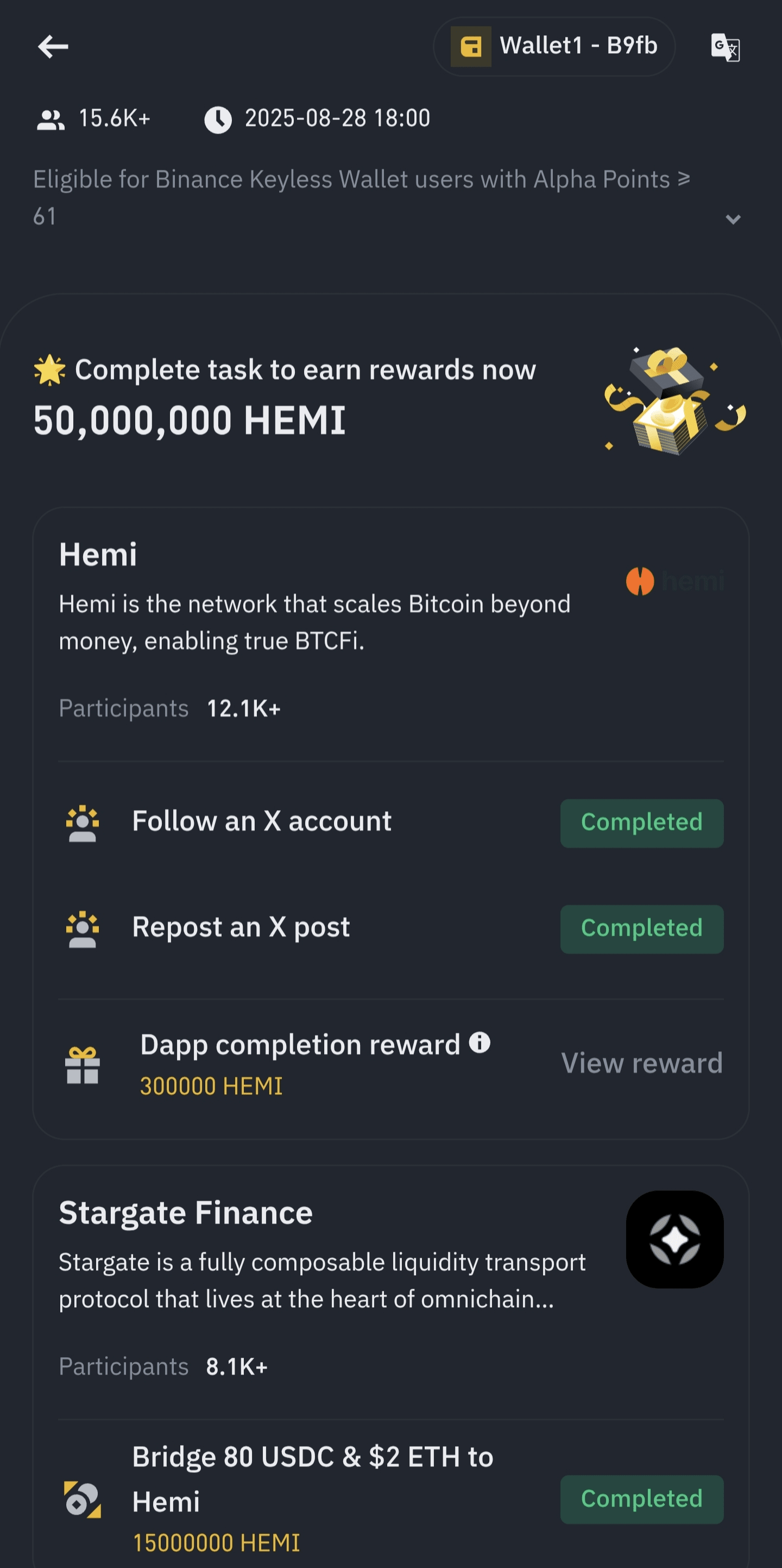Open the Repost an X post task
This screenshot has height=1568, width=782.
tap(241, 927)
